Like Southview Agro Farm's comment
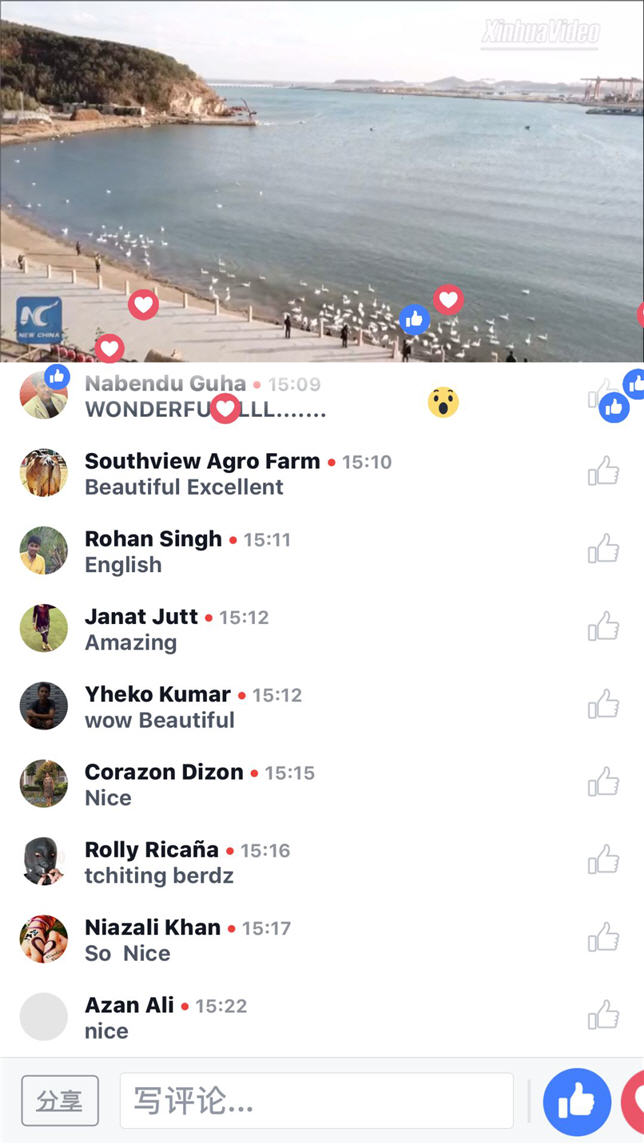This screenshot has width=644, height=1144. (603, 471)
